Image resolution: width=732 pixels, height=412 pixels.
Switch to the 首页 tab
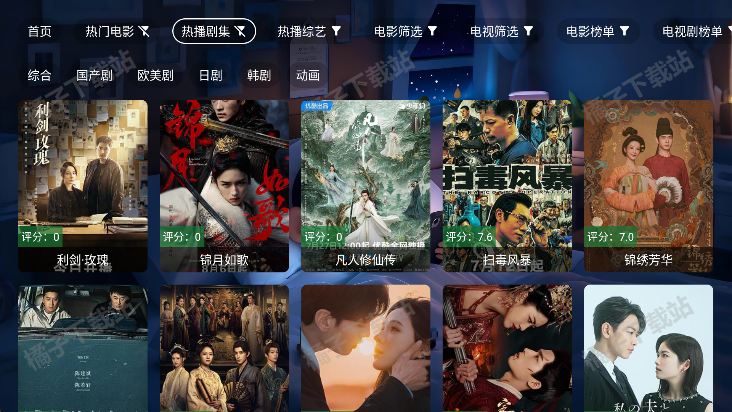tap(39, 31)
